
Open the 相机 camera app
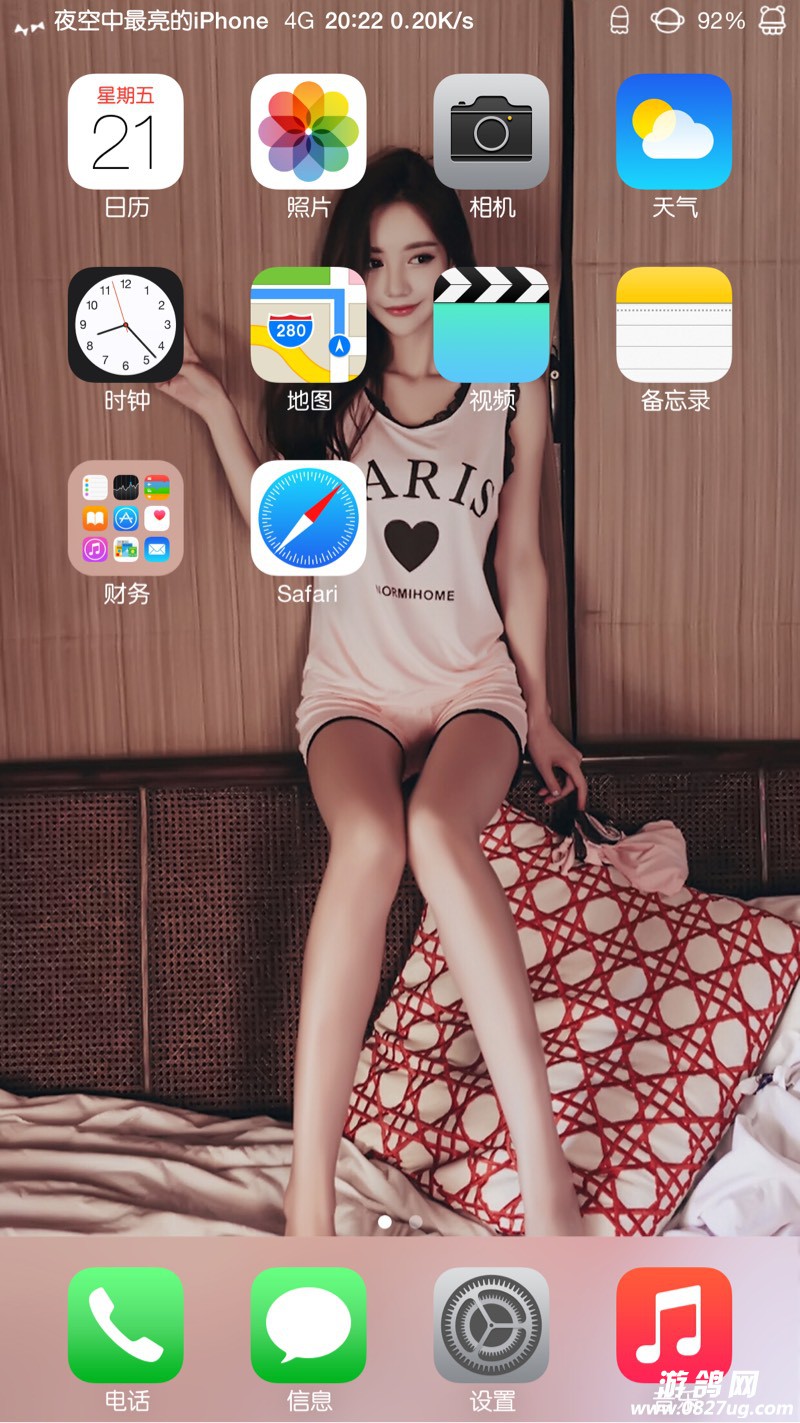tap(491, 132)
